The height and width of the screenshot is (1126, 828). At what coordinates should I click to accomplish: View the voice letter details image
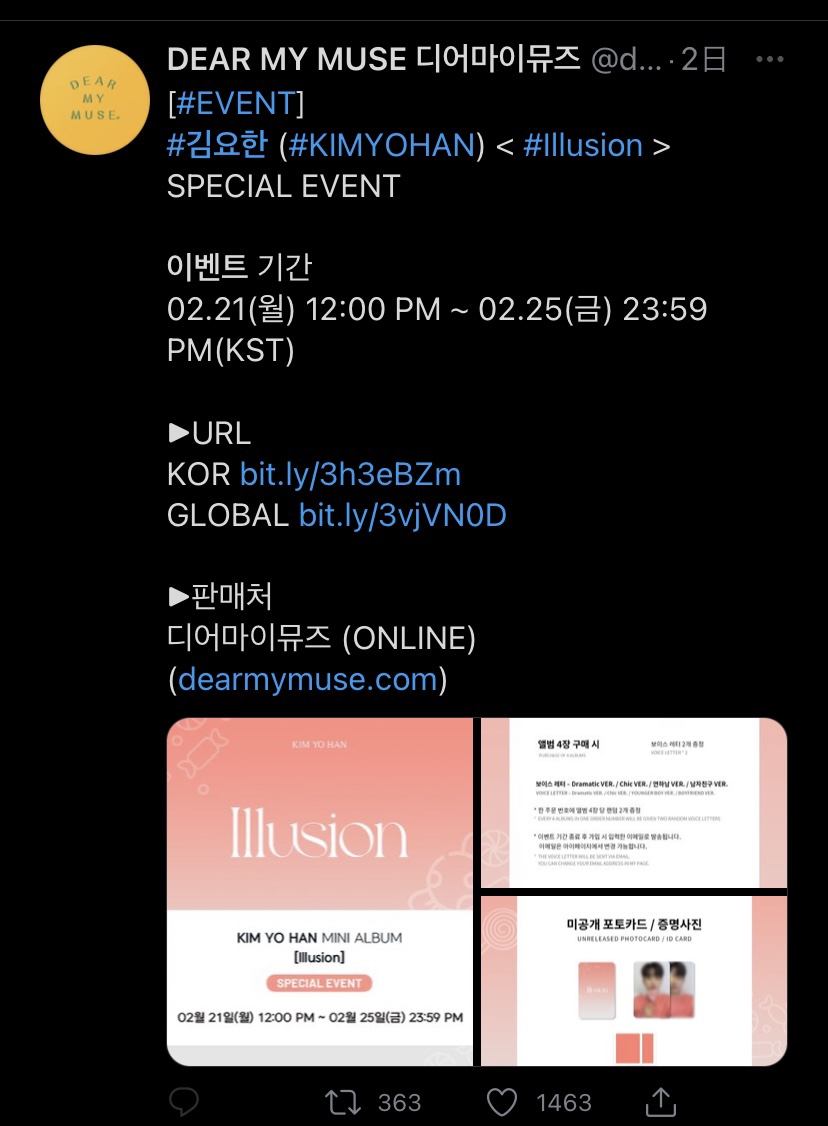[x=633, y=803]
